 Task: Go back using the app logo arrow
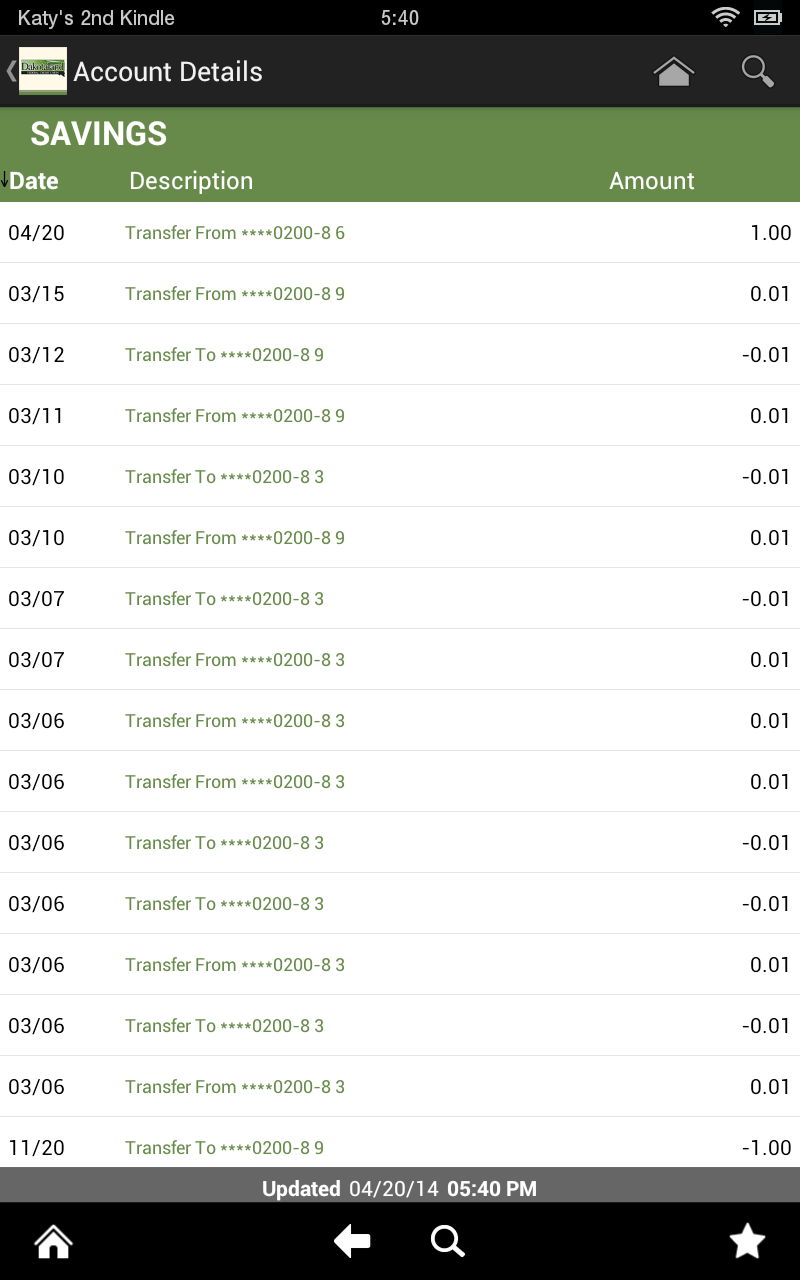(x=36, y=72)
